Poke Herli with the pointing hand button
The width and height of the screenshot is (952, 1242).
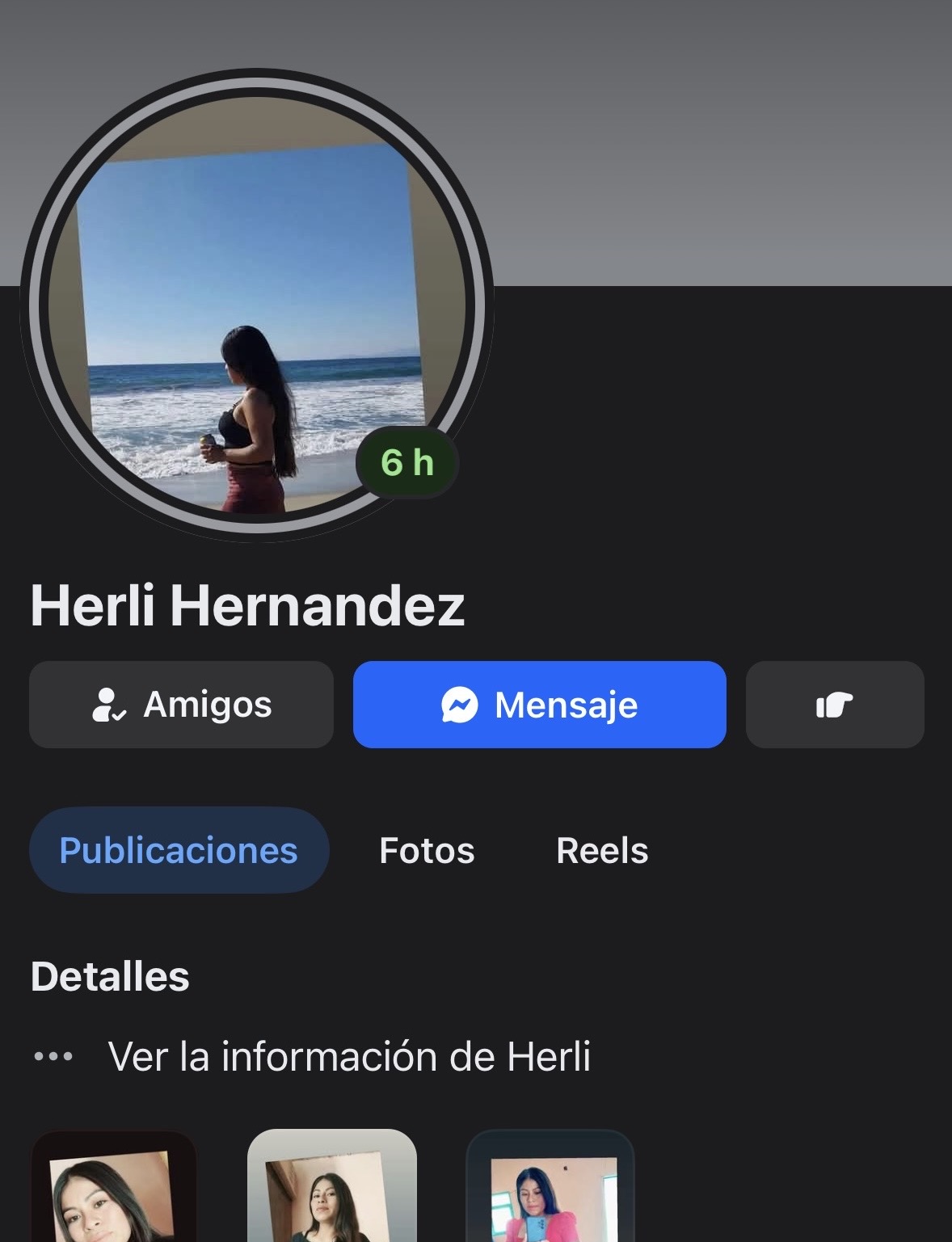834,705
